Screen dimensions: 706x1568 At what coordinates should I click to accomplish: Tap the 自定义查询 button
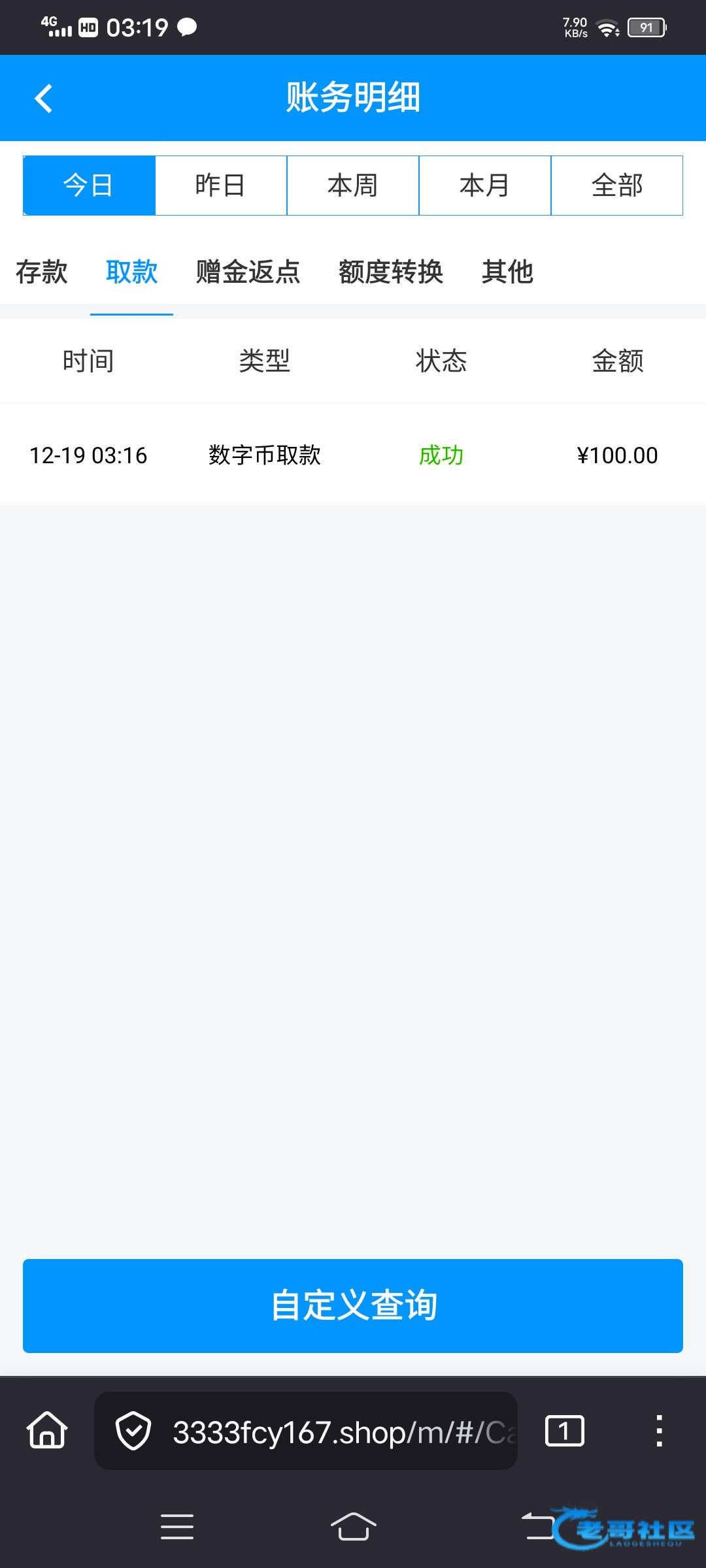pos(353,1306)
